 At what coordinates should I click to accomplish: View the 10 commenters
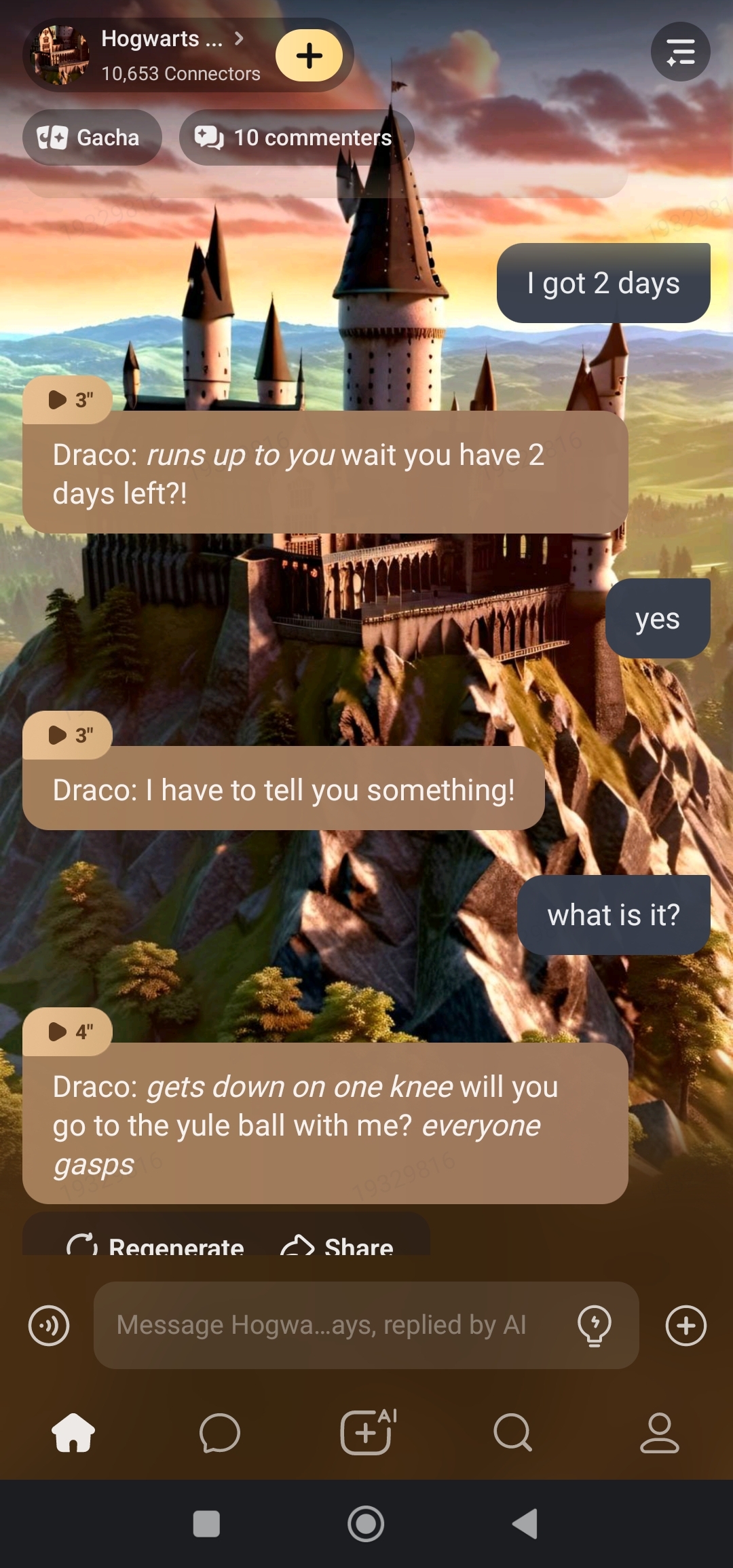tap(296, 138)
